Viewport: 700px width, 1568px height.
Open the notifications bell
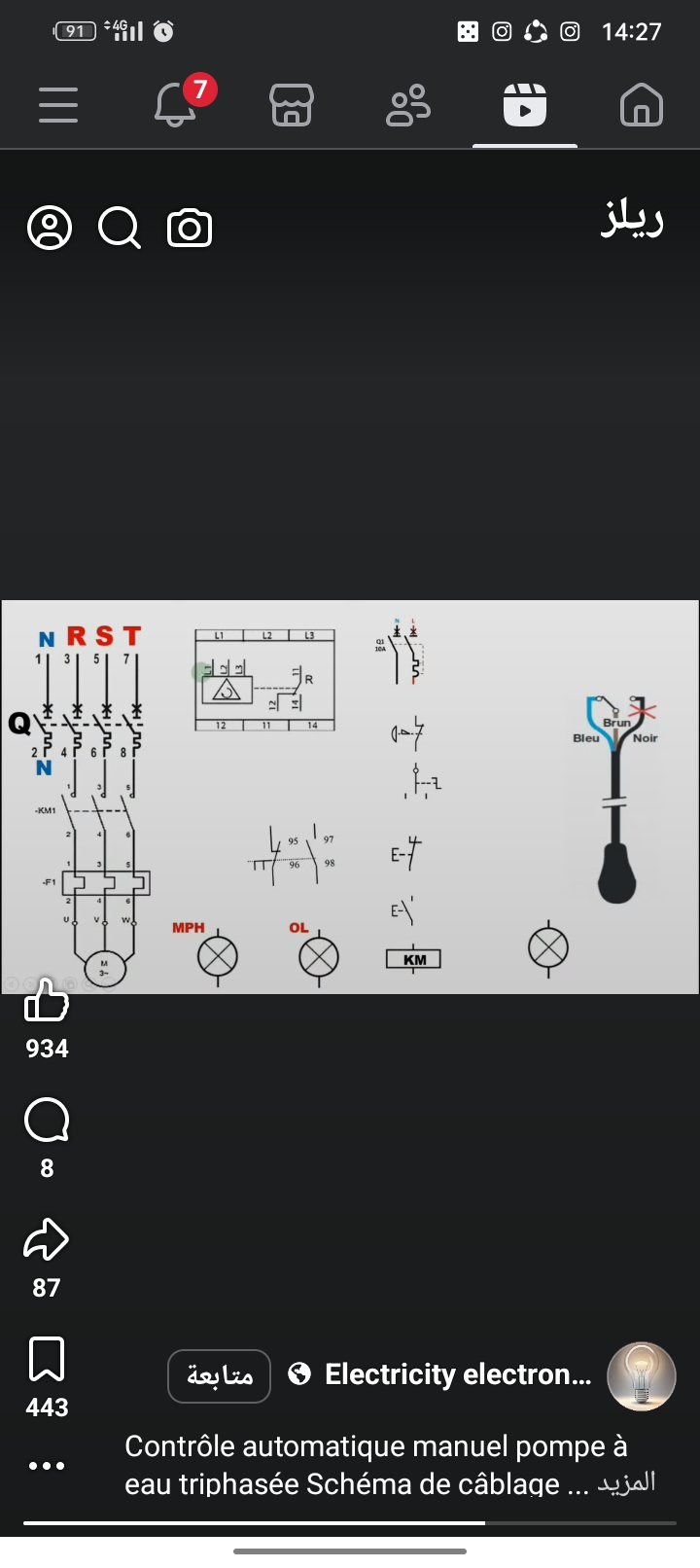176,105
